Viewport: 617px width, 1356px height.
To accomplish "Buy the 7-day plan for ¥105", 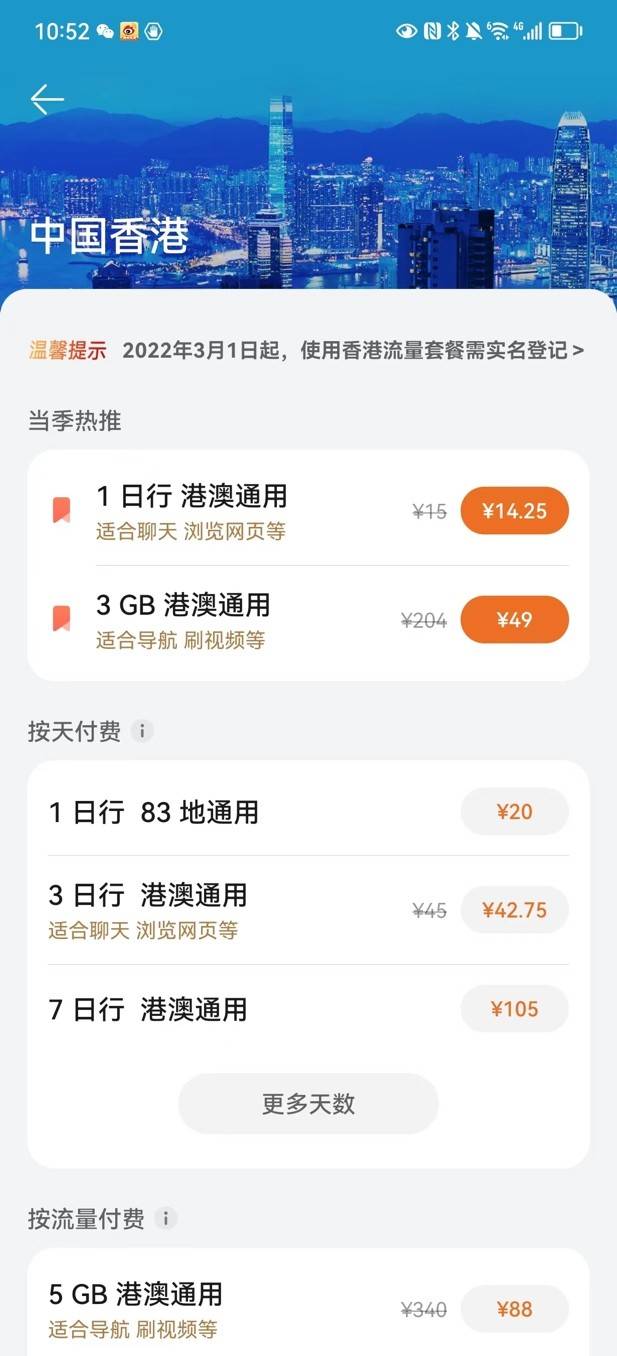I will point(514,1009).
